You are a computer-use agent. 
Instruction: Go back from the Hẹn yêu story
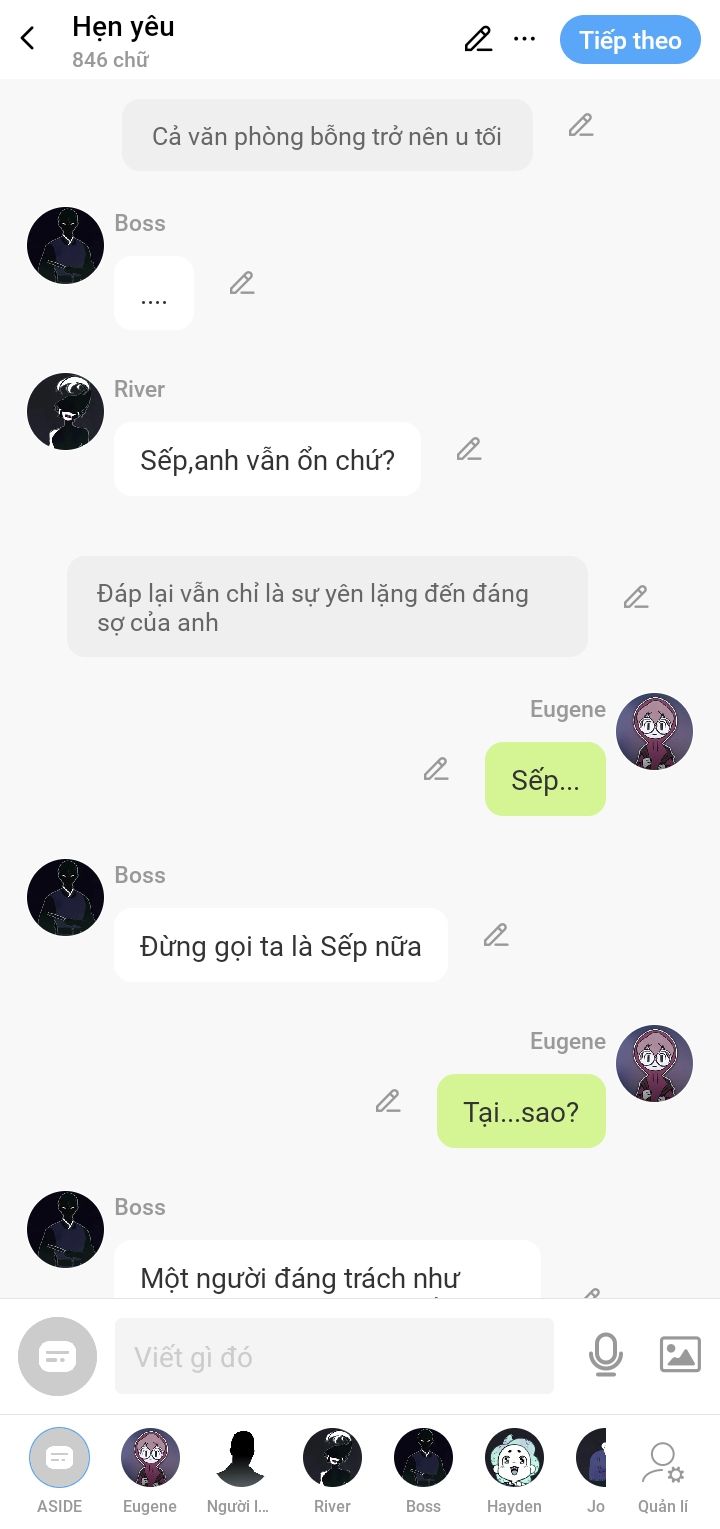[28, 39]
